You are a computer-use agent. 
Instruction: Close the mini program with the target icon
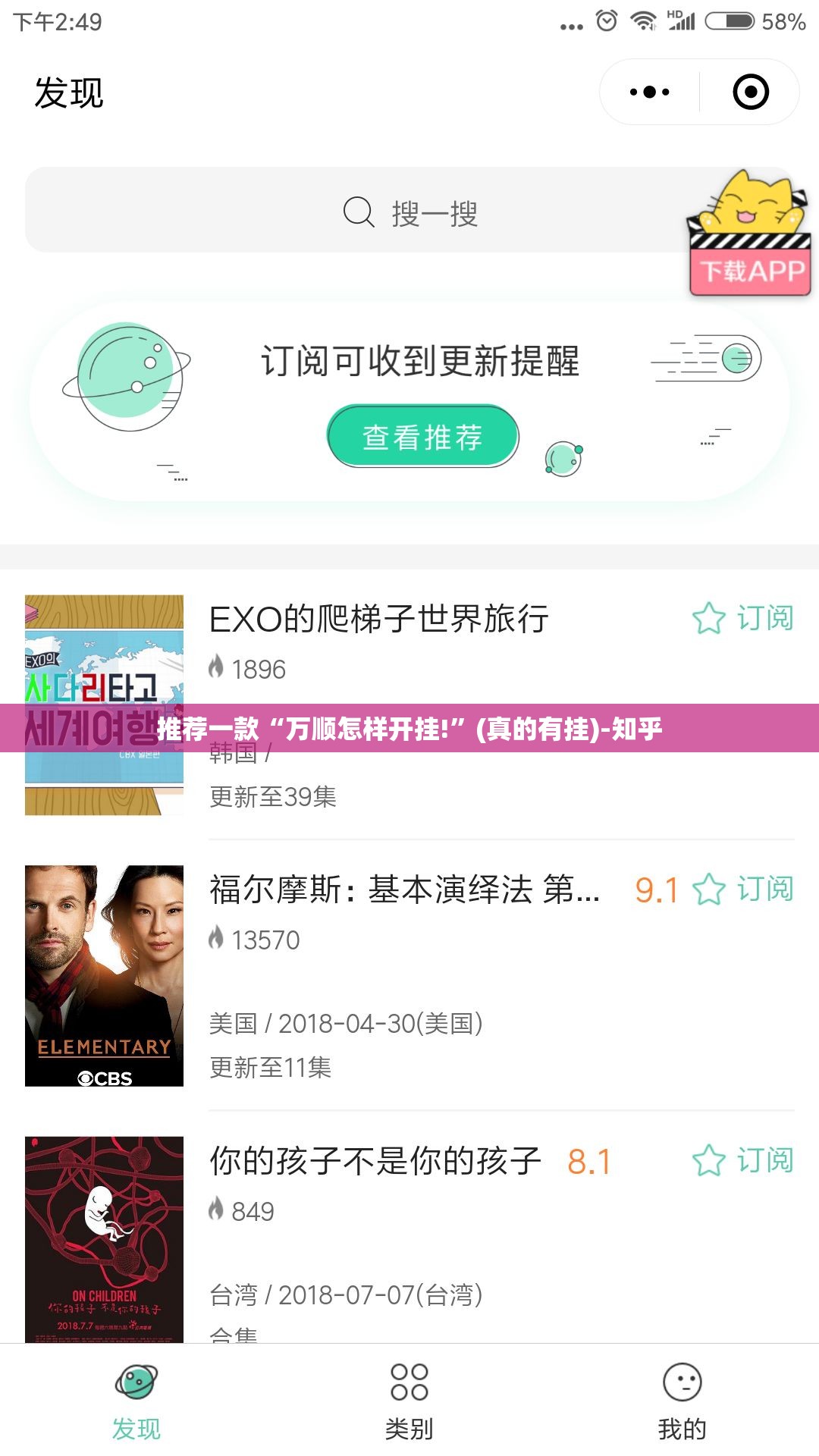[x=750, y=93]
